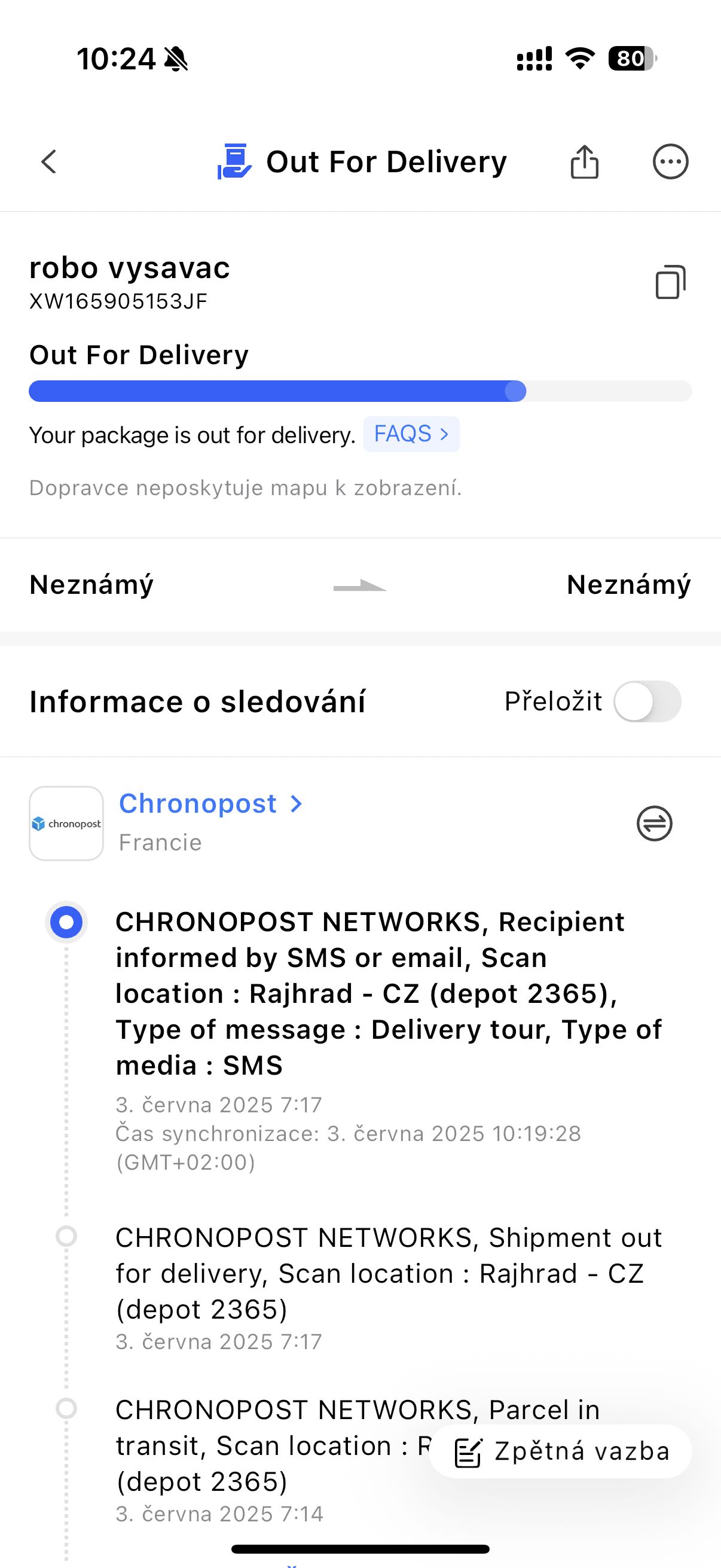Open Chronopost carrier details
The width and height of the screenshot is (721, 1568).
[x=210, y=804]
